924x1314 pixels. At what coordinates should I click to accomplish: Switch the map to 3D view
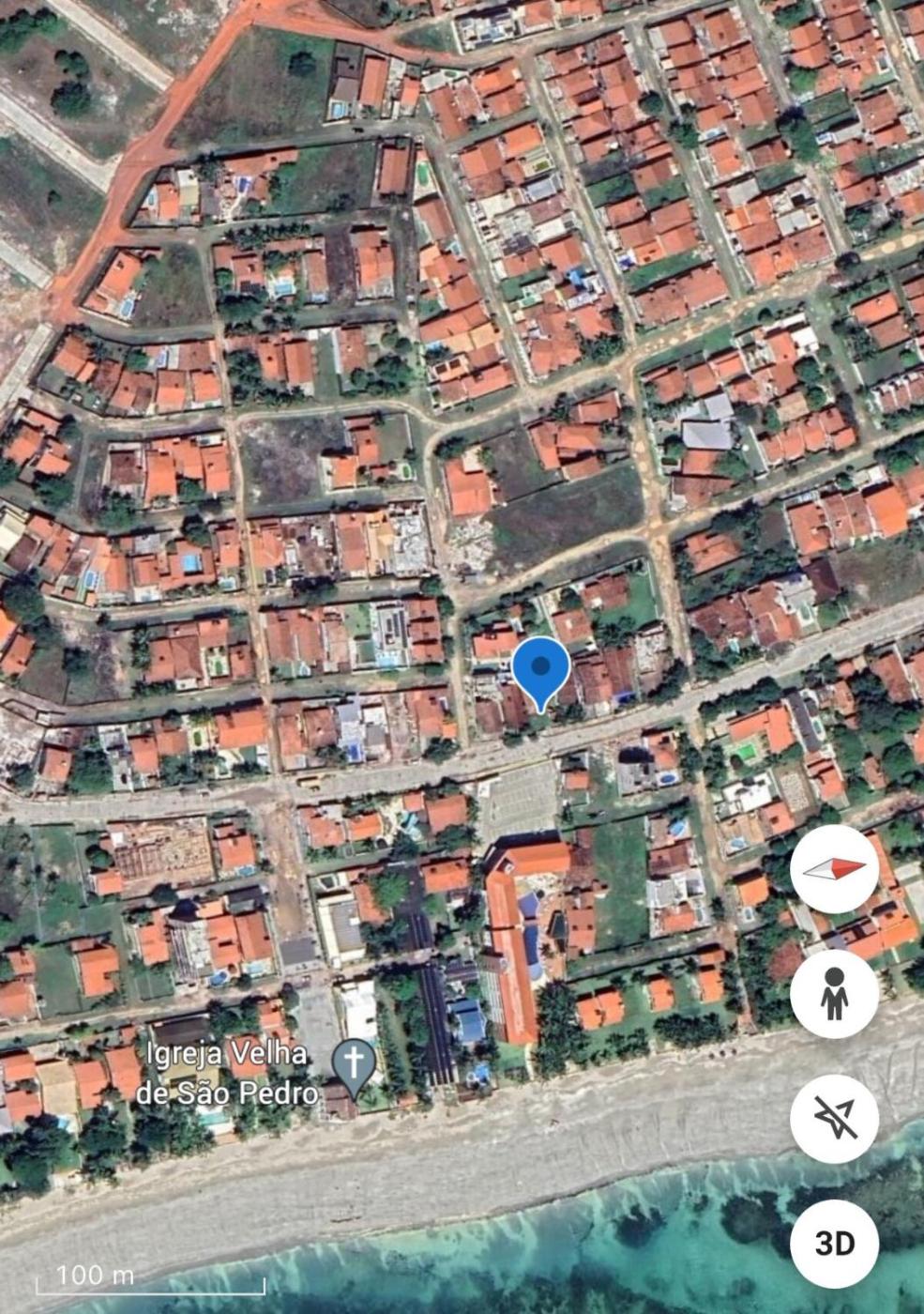(834, 1243)
